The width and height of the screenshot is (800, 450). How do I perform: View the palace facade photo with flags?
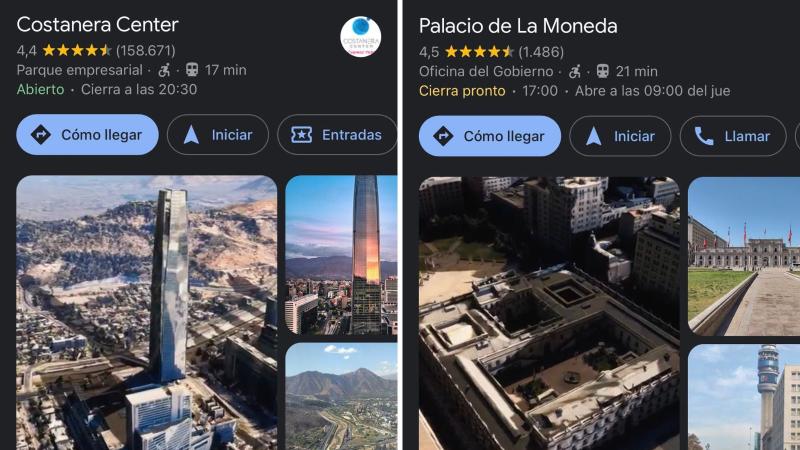743,255
